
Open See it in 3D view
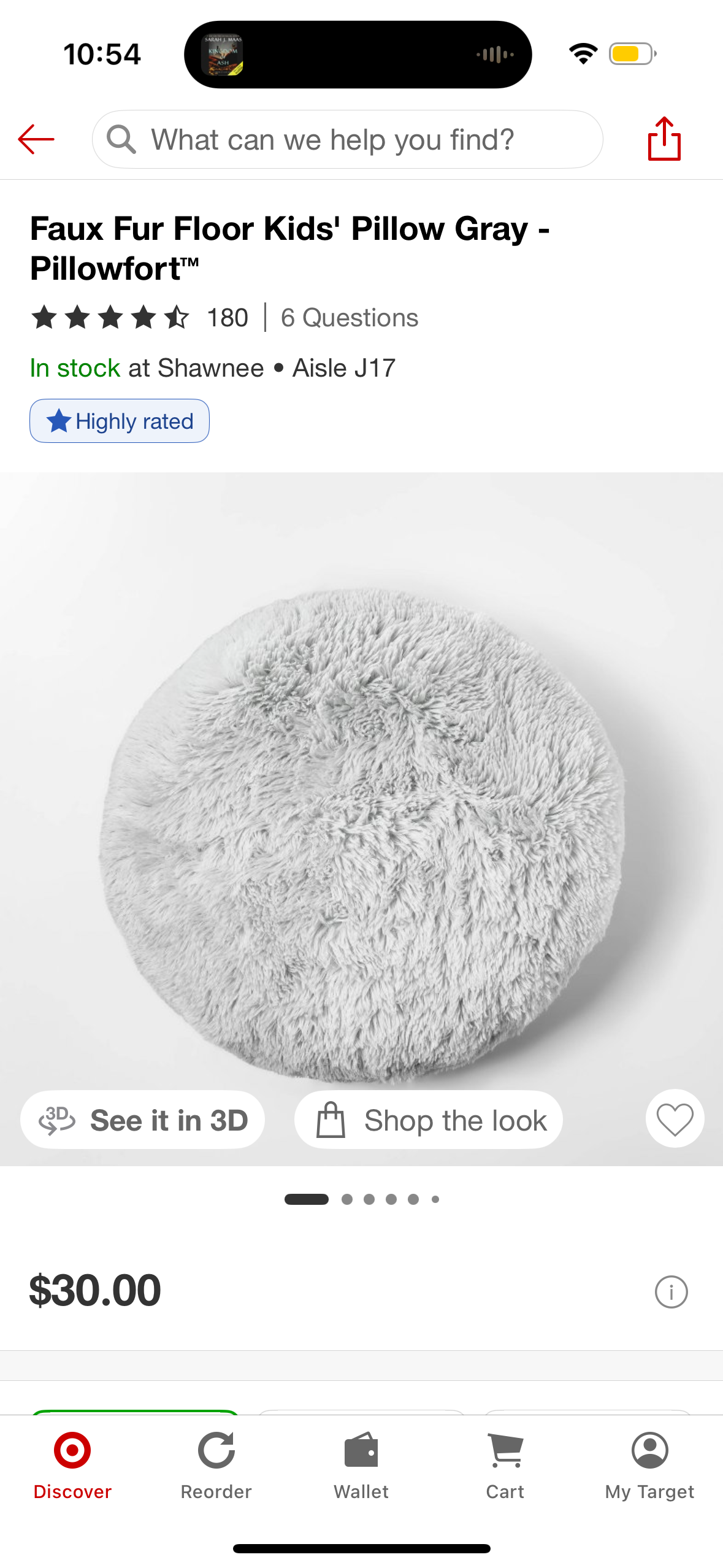(x=143, y=1120)
